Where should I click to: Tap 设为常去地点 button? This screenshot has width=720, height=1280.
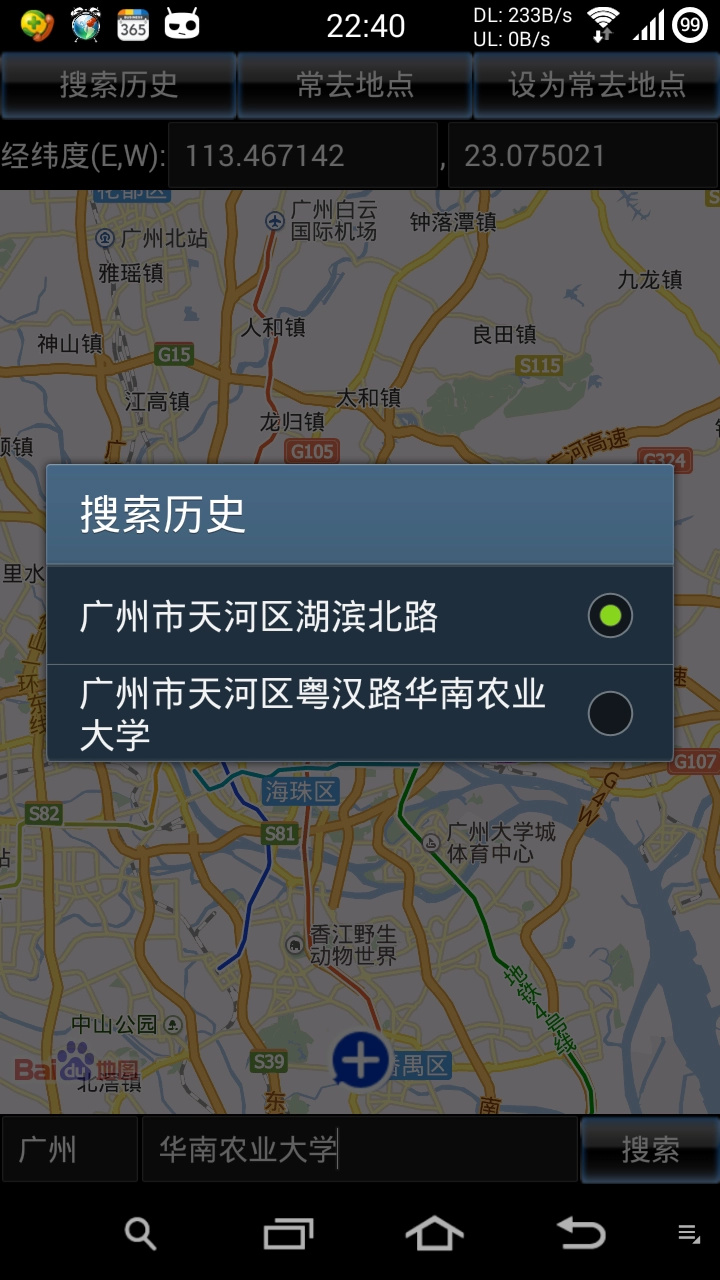tap(597, 85)
